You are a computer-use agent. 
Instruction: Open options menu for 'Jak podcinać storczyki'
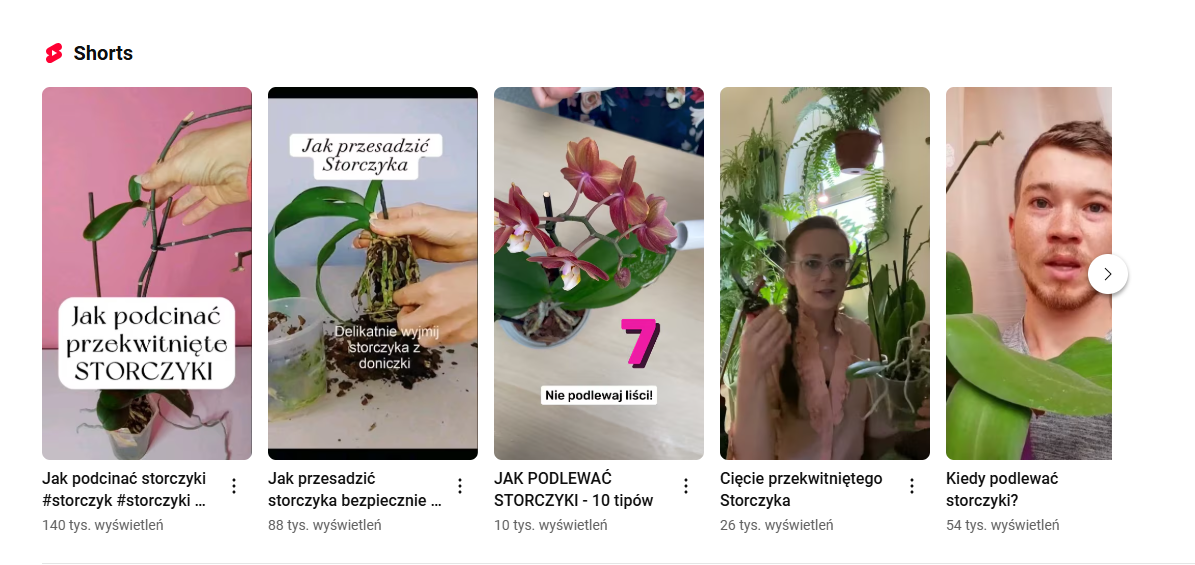[x=234, y=486]
